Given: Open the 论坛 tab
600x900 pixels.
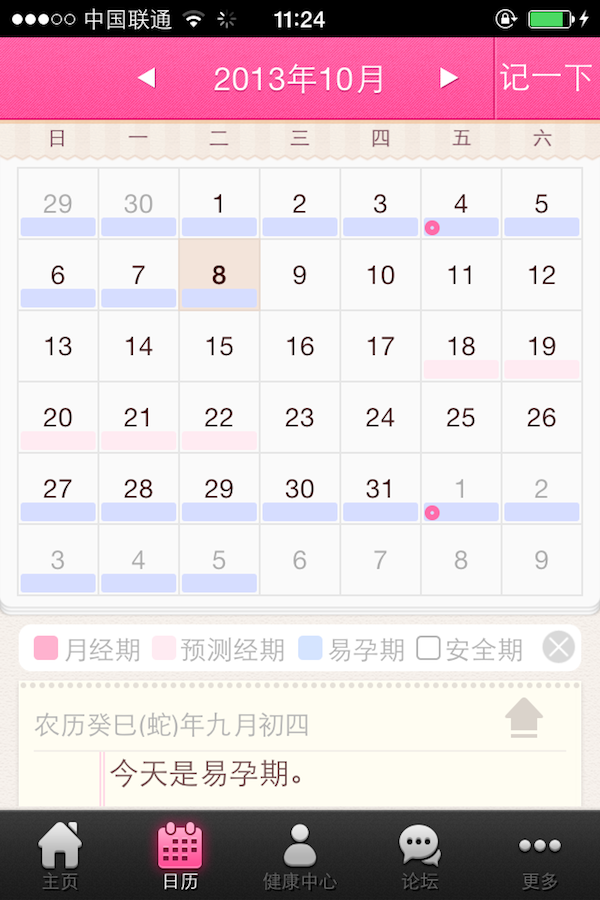Looking at the screenshot, I should click(x=420, y=856).
